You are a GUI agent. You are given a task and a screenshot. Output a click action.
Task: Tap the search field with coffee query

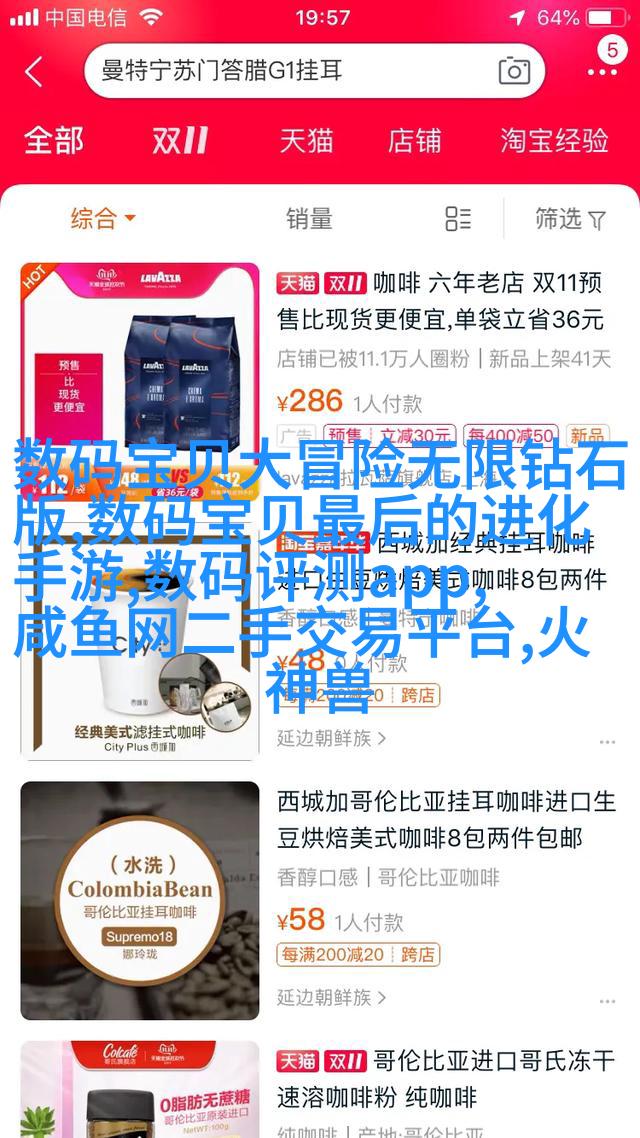pyautogui.click(x=290, y=70)
